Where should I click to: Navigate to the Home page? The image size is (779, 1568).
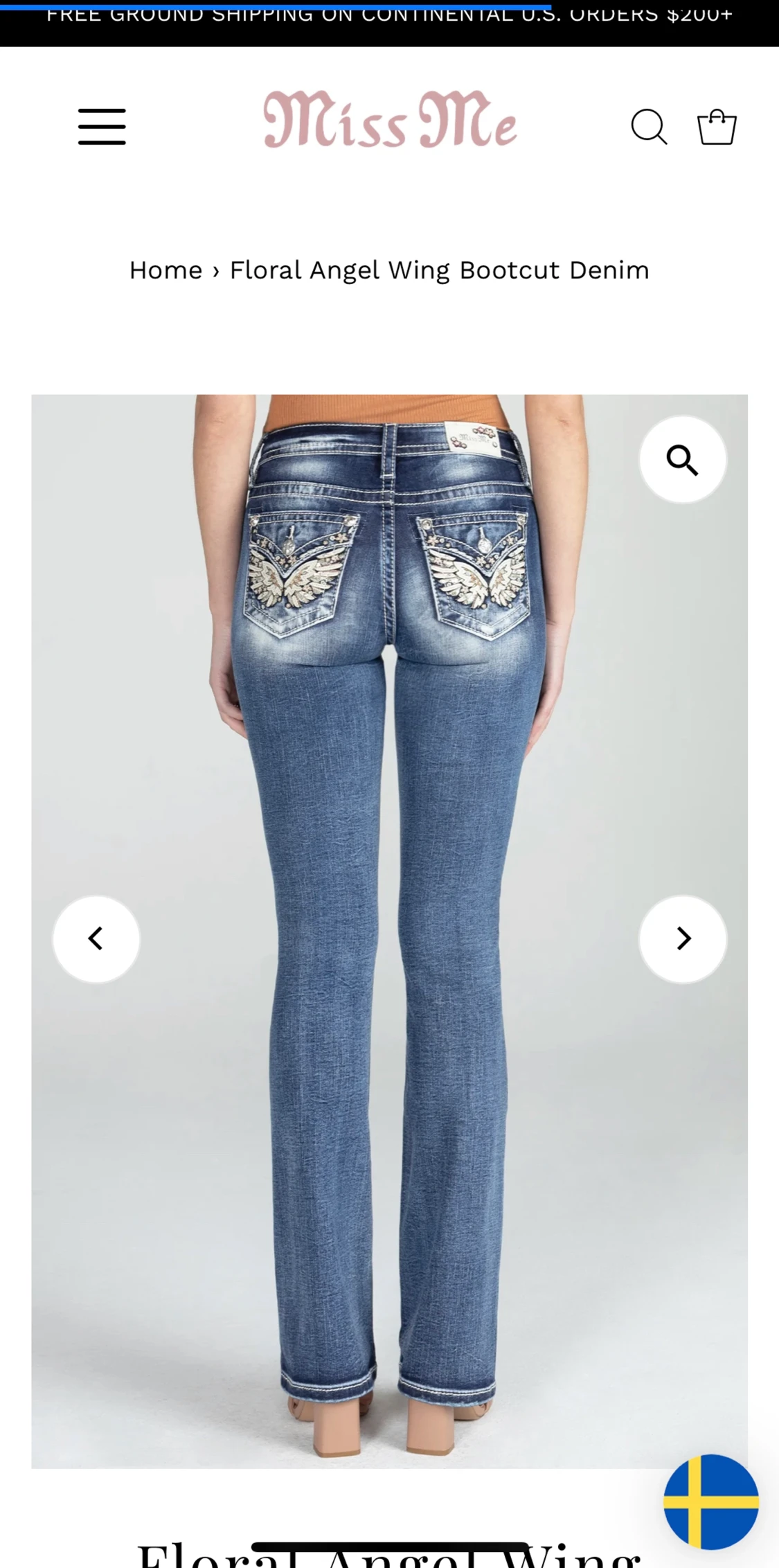pos(165,269)
